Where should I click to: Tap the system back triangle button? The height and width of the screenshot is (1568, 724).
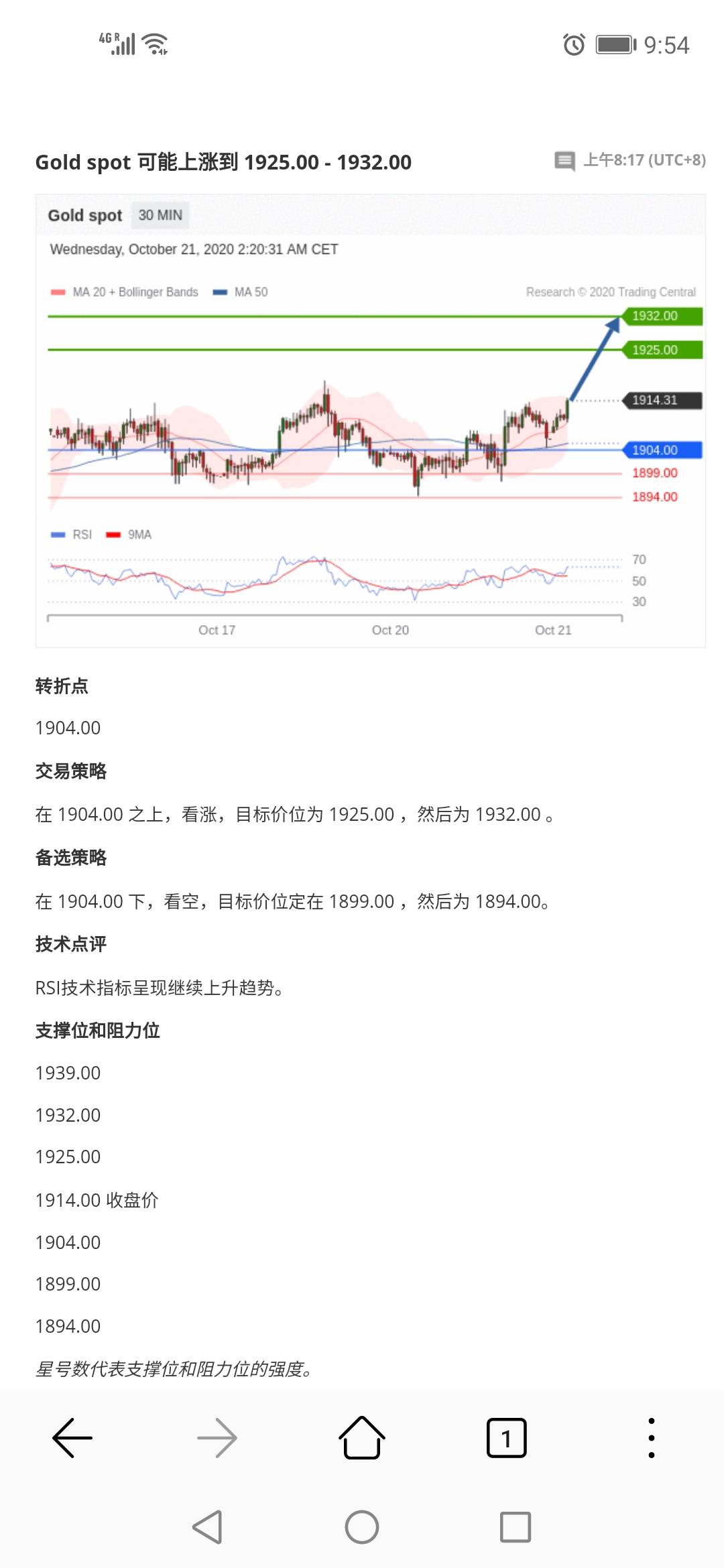pos(208,1527)
